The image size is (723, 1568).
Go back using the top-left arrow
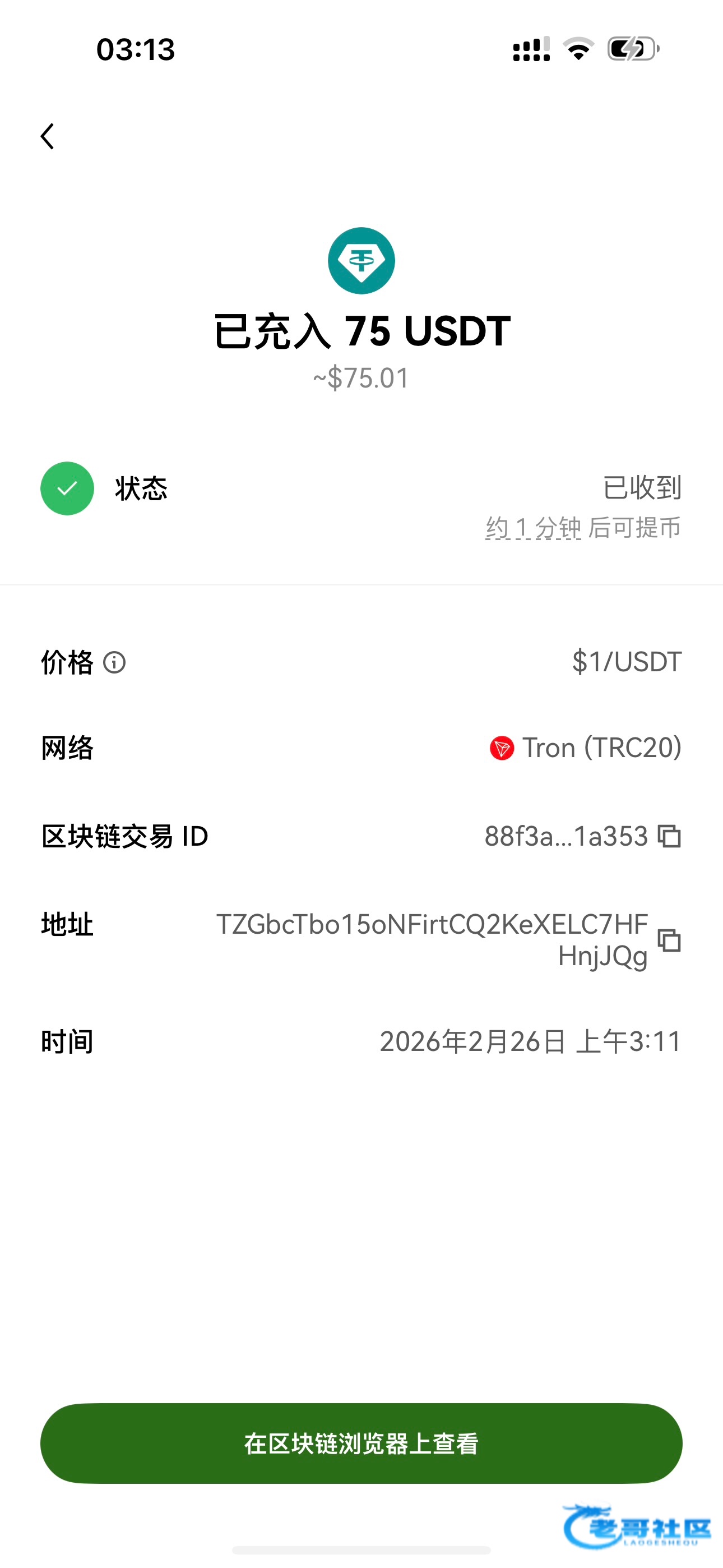pyautogui.click(x=48, y=136)
